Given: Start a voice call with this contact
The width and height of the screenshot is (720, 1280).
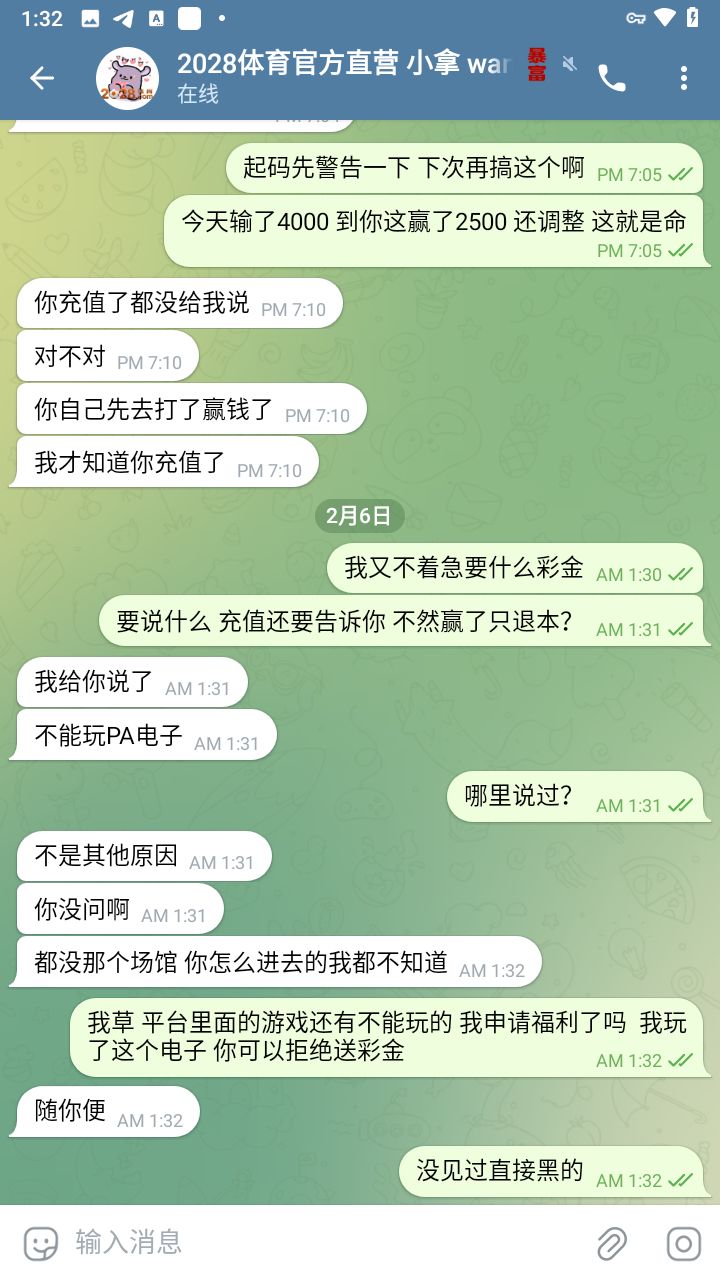Looking at the screenshot, I should tap(611, 78).
